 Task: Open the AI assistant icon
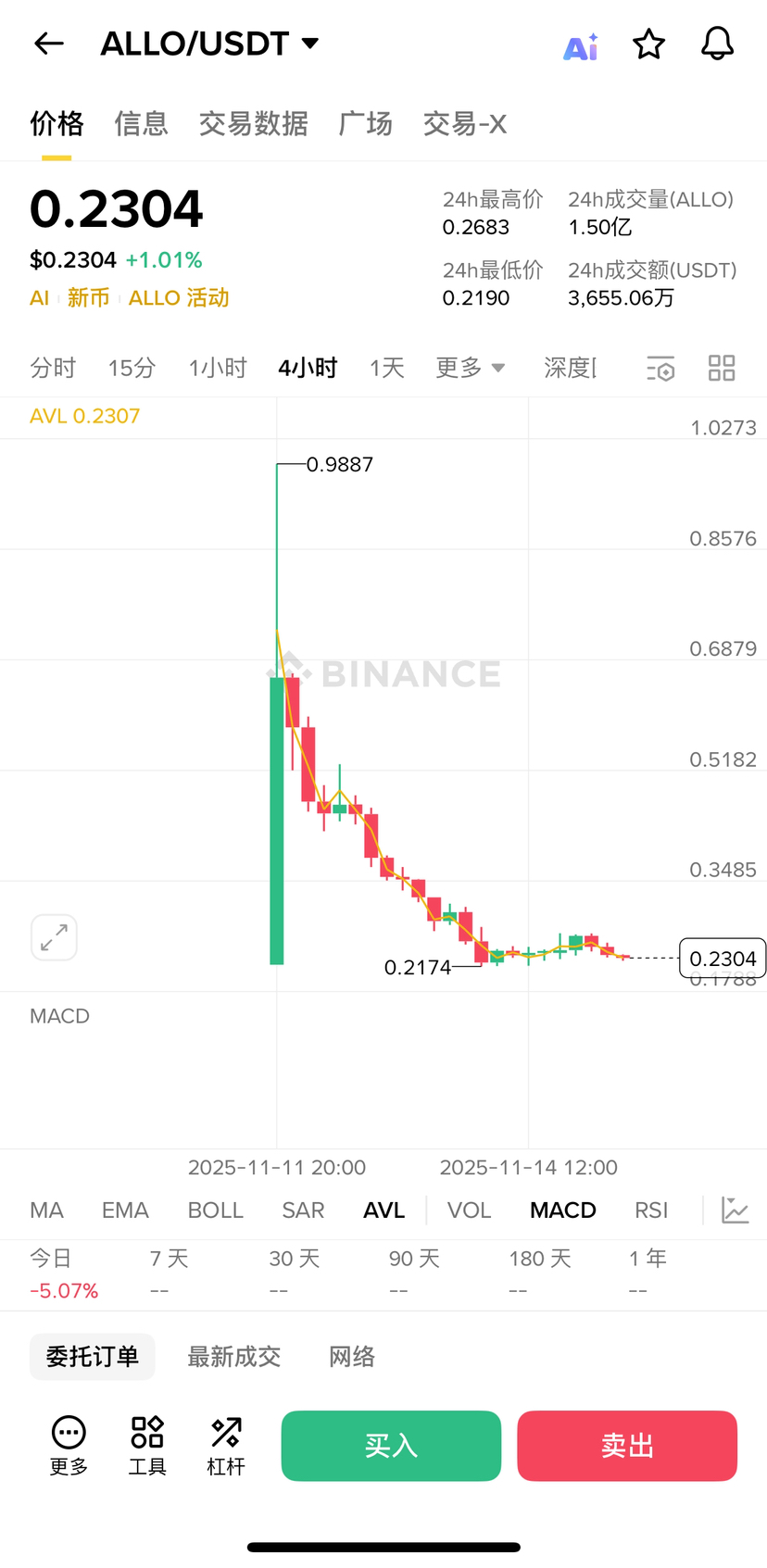pyautogui.click(x=581, y=45)
